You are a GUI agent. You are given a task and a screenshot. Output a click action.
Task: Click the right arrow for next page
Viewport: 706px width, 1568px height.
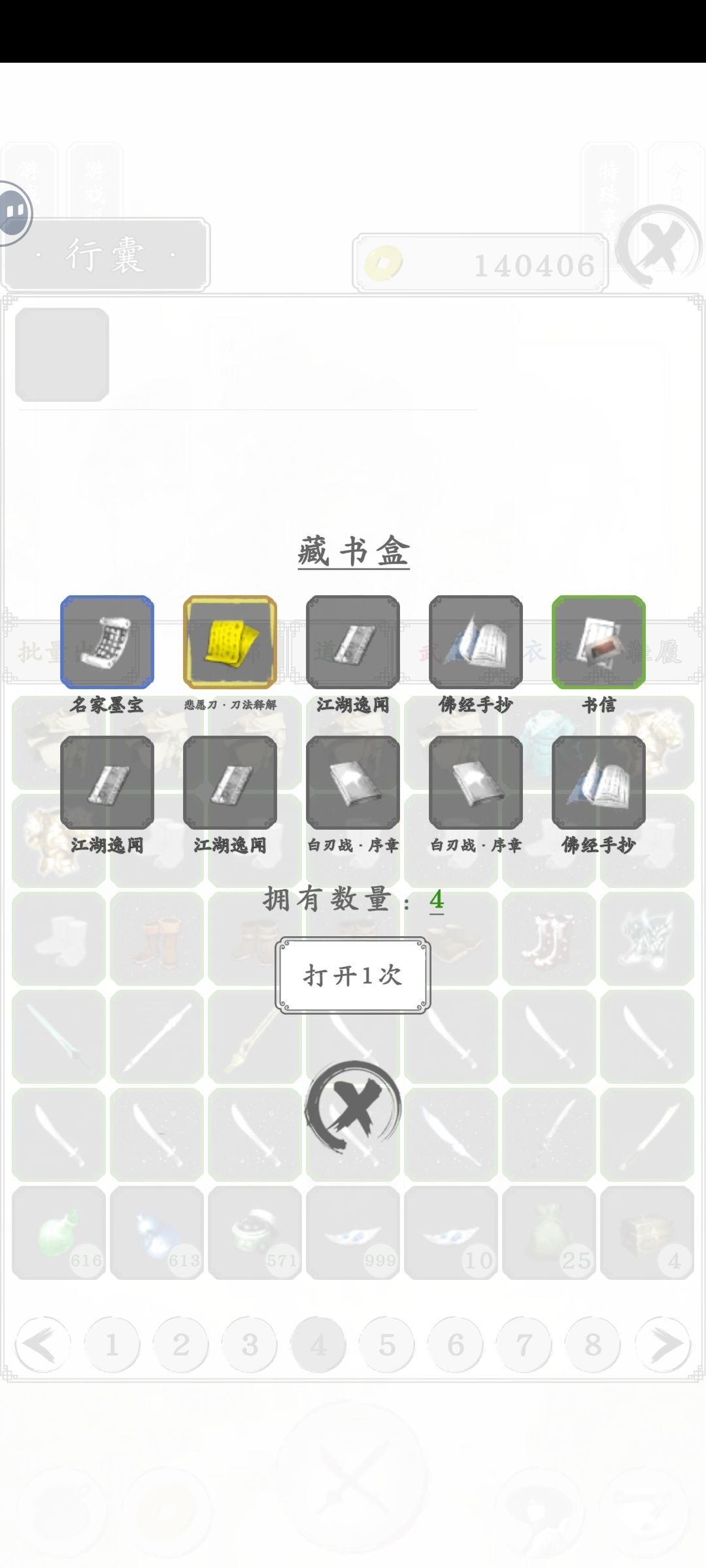[665, 1346]
